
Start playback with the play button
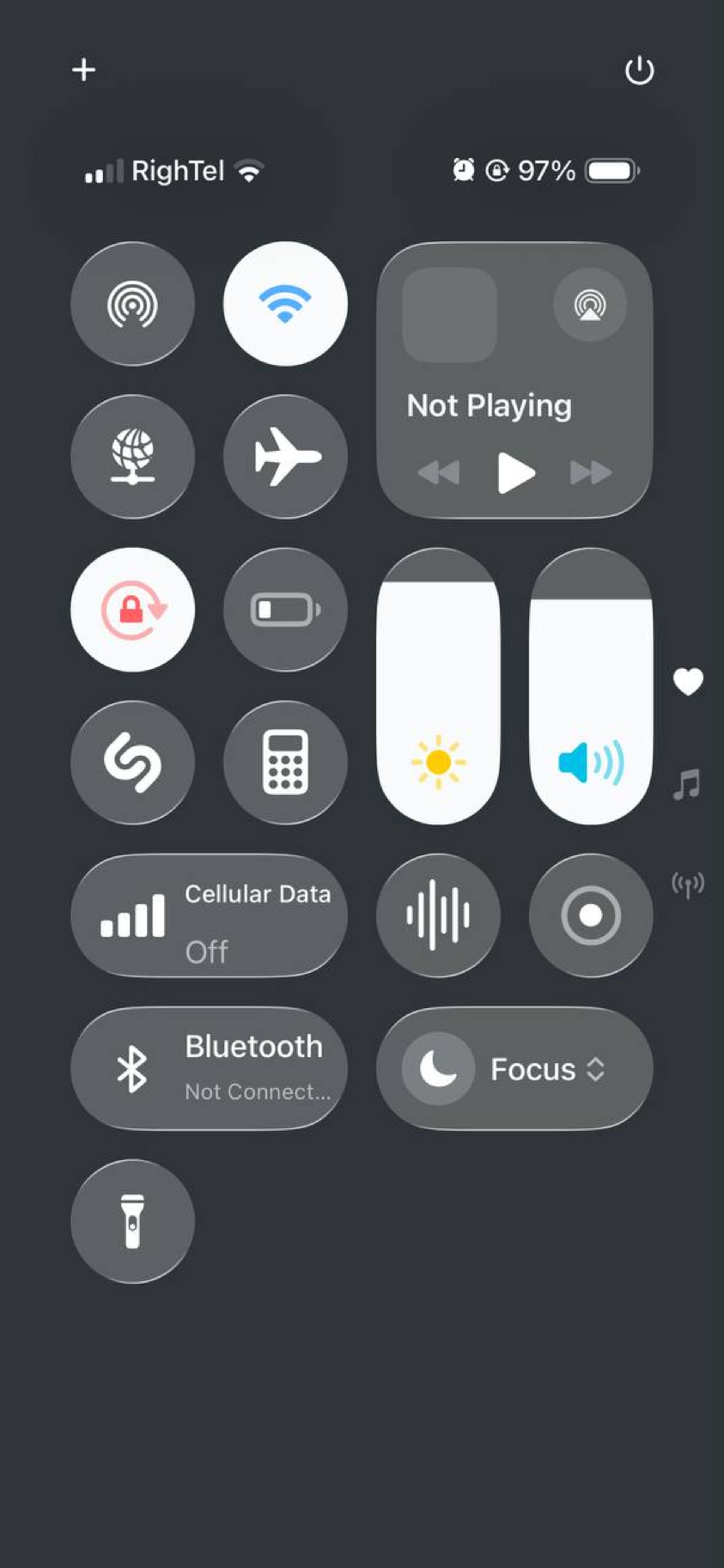(x=515, y=473)
